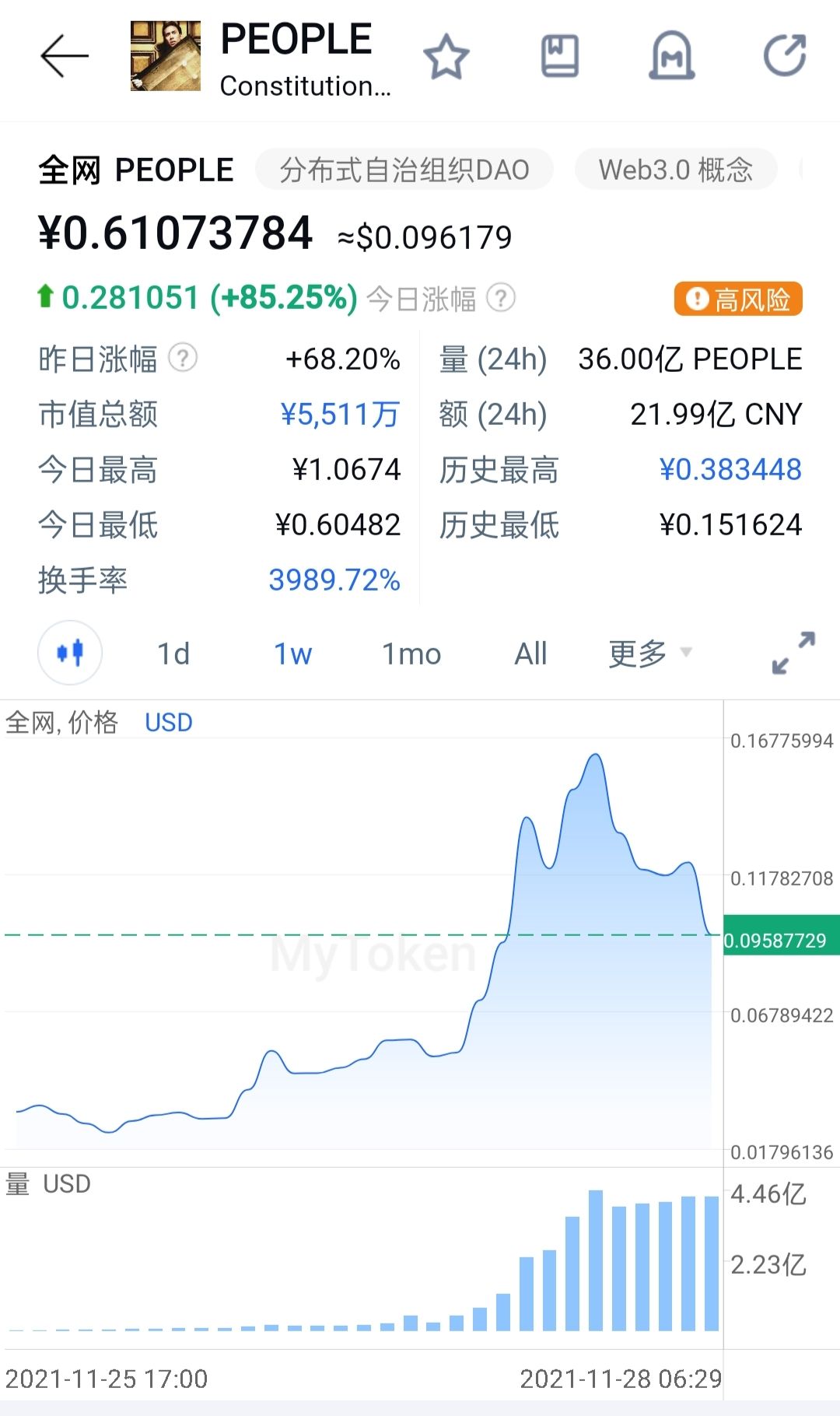Open the price alert bell icon
The height and width of the screenshot is (1416, 840).
[x=672, y=56]
